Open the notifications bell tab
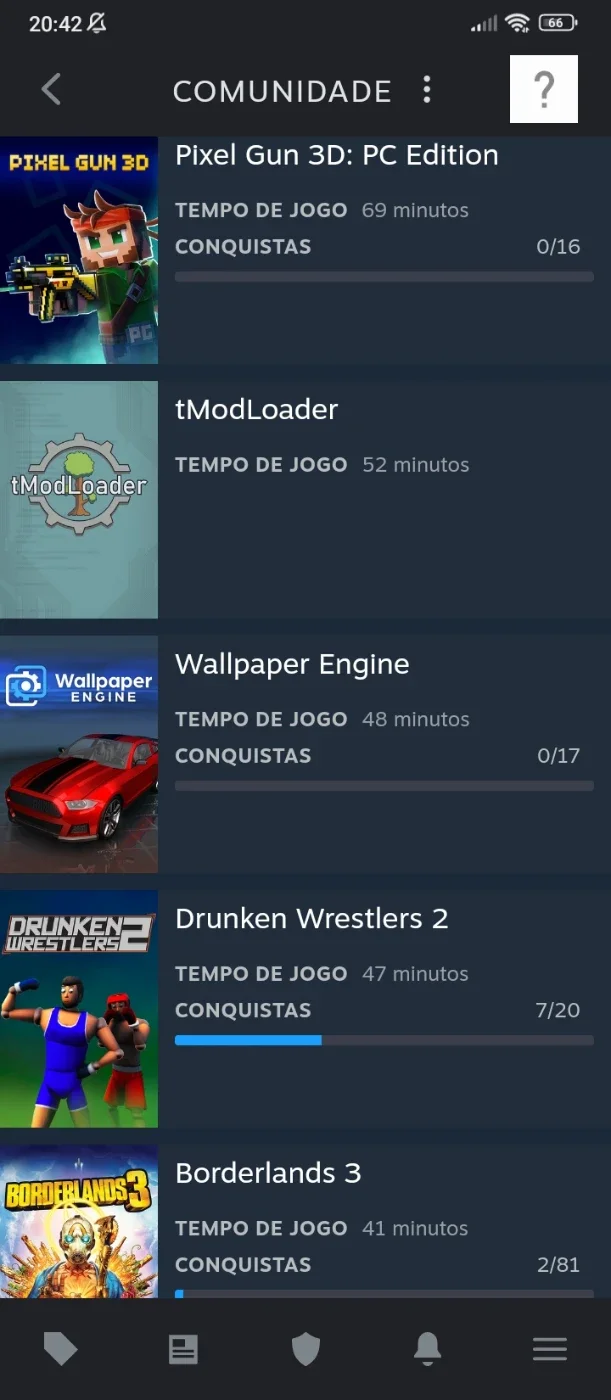The height and width of the screenshot is (1400, 611). tap(427, 1349)
